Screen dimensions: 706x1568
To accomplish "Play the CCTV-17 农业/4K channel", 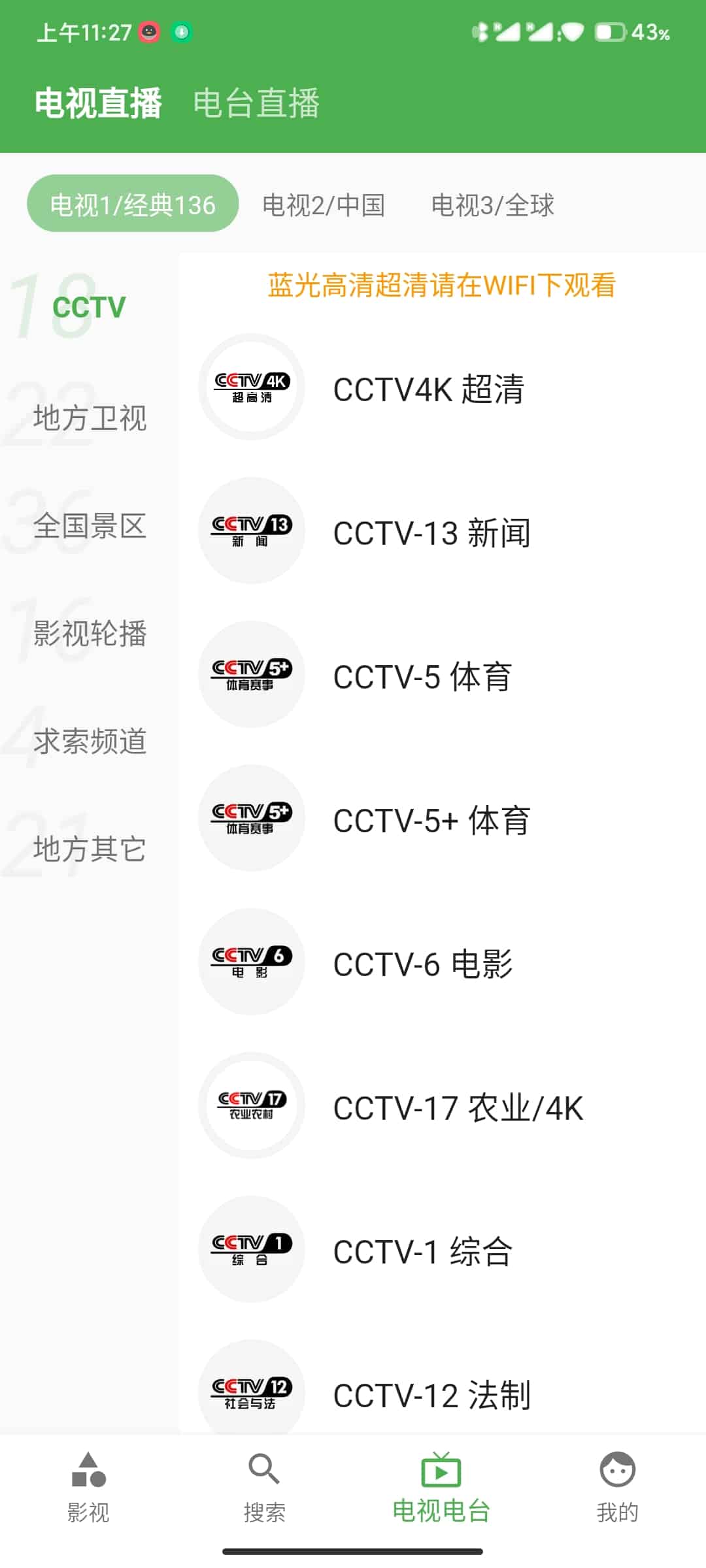I will (443, 1105).
